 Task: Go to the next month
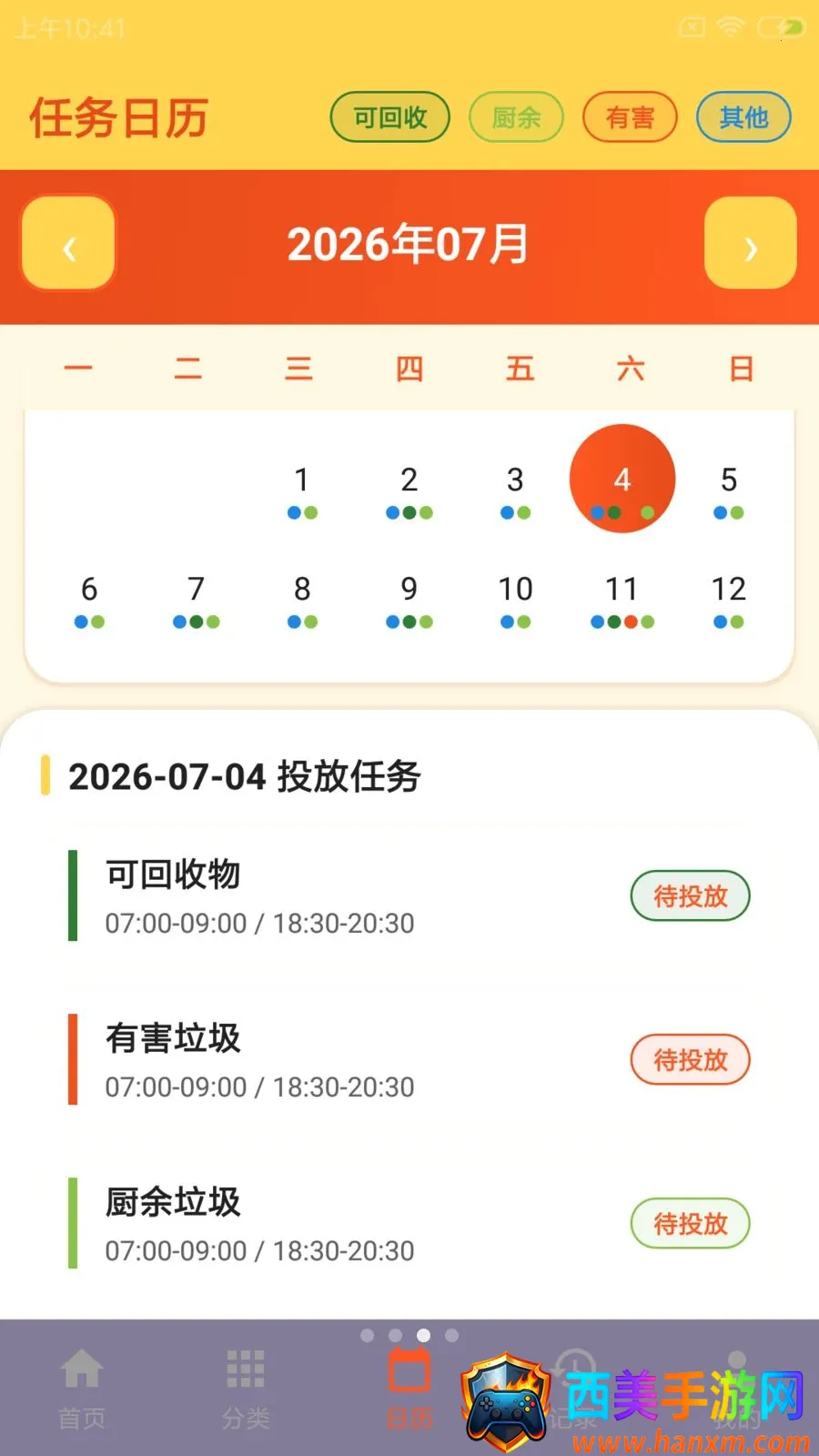[751, 244]
